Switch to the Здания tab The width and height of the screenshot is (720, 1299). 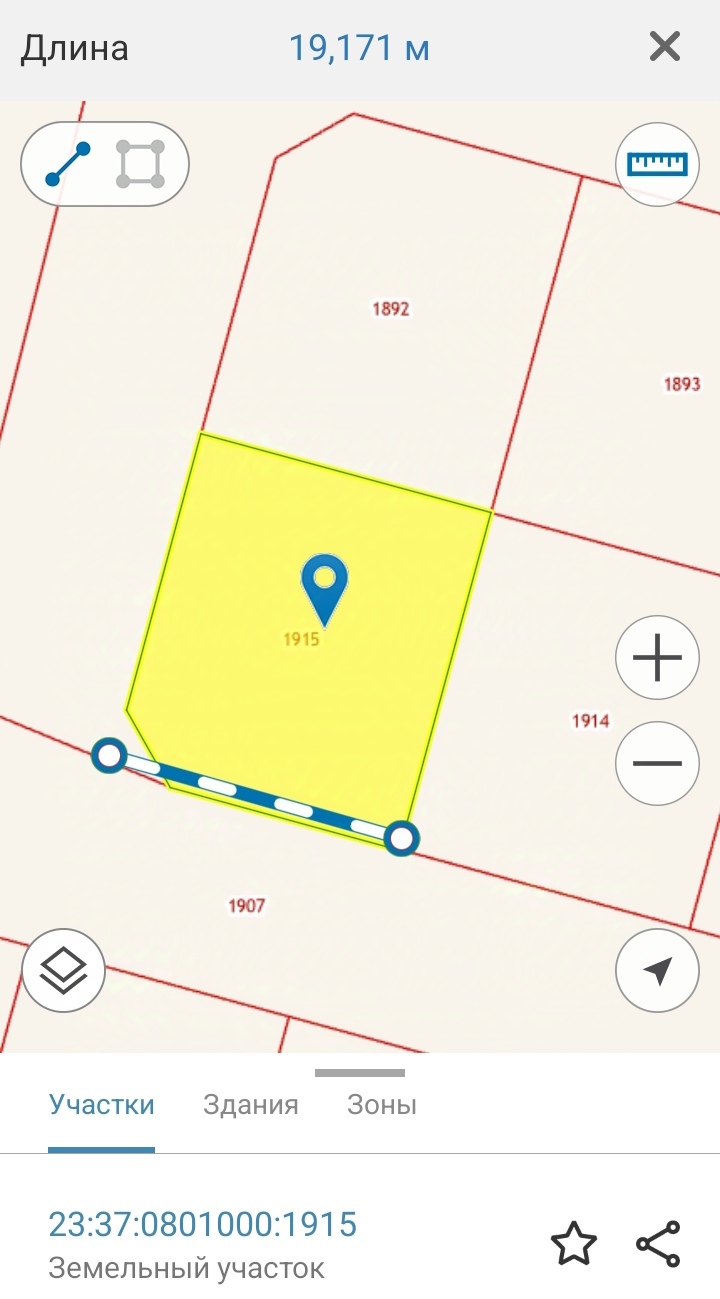(250, 1105)
